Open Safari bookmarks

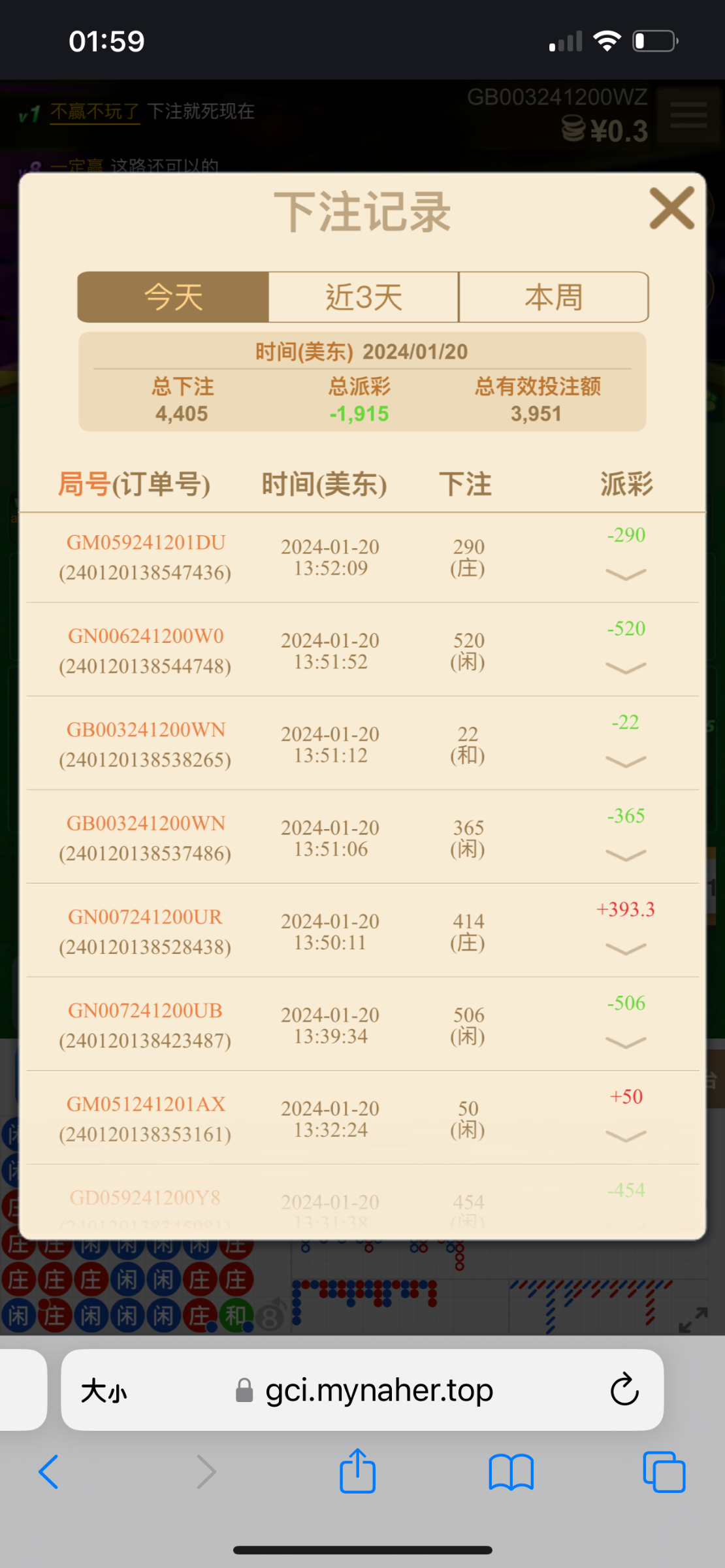pyautogui.click(x=511, y=1472)
